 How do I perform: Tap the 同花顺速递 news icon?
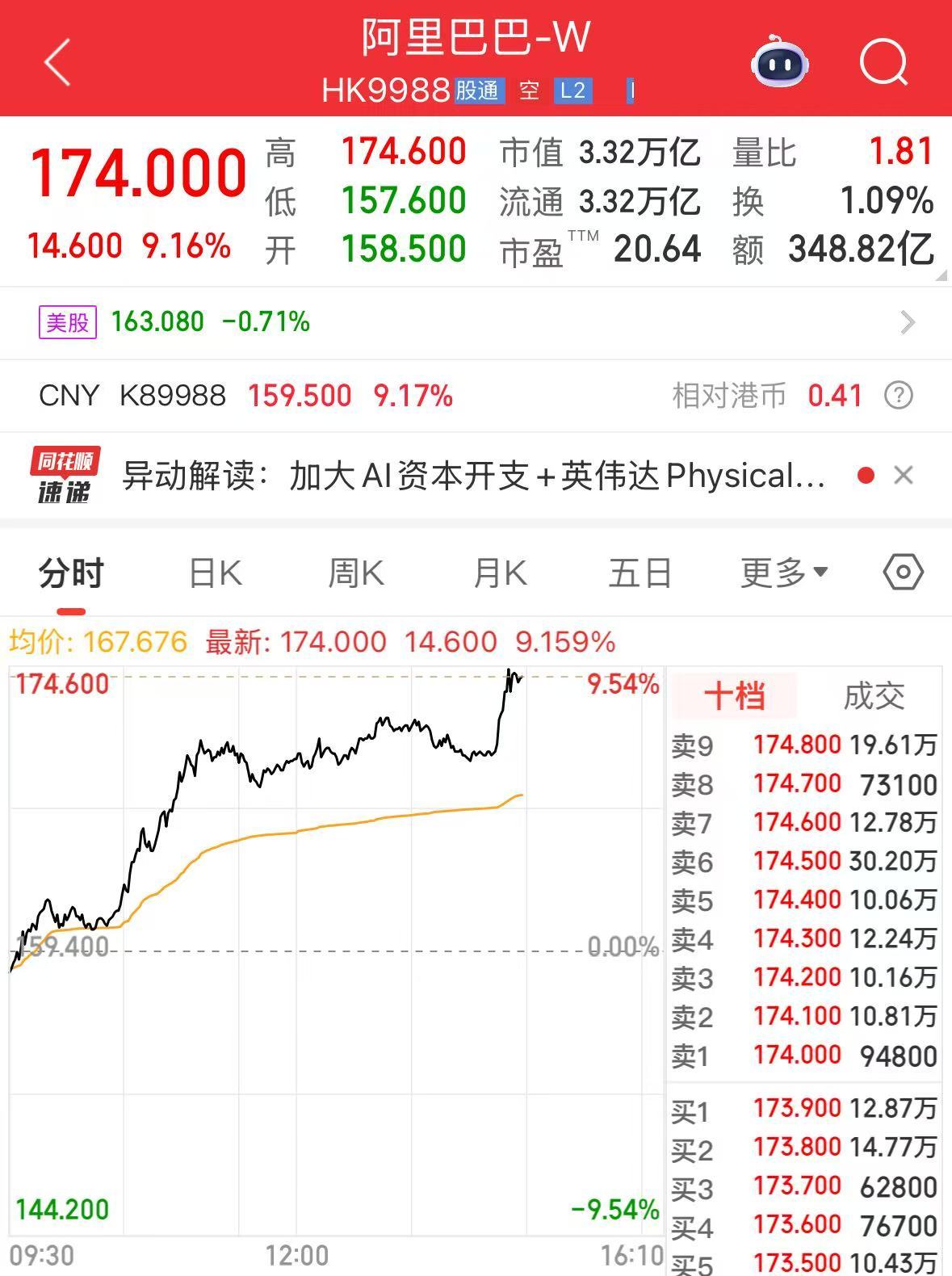coord(66,475)
